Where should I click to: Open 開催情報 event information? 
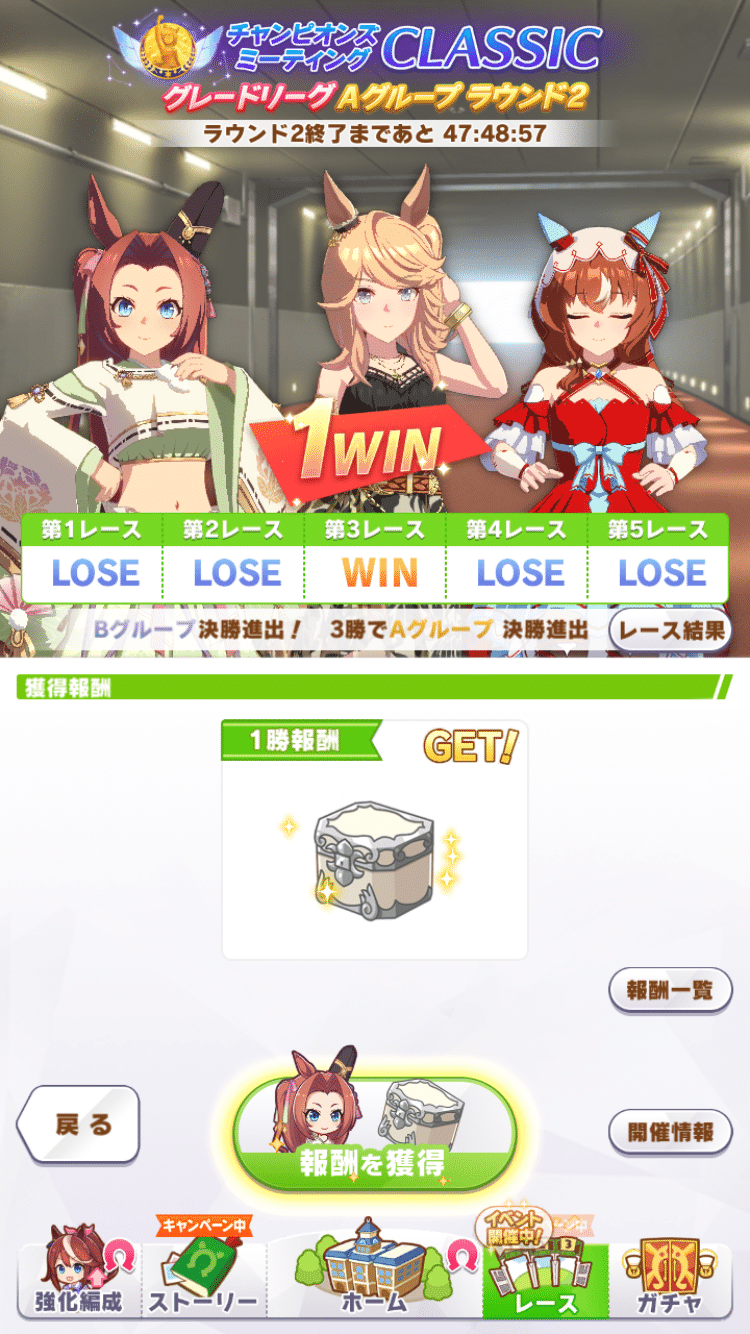(x=670, y=1132)
